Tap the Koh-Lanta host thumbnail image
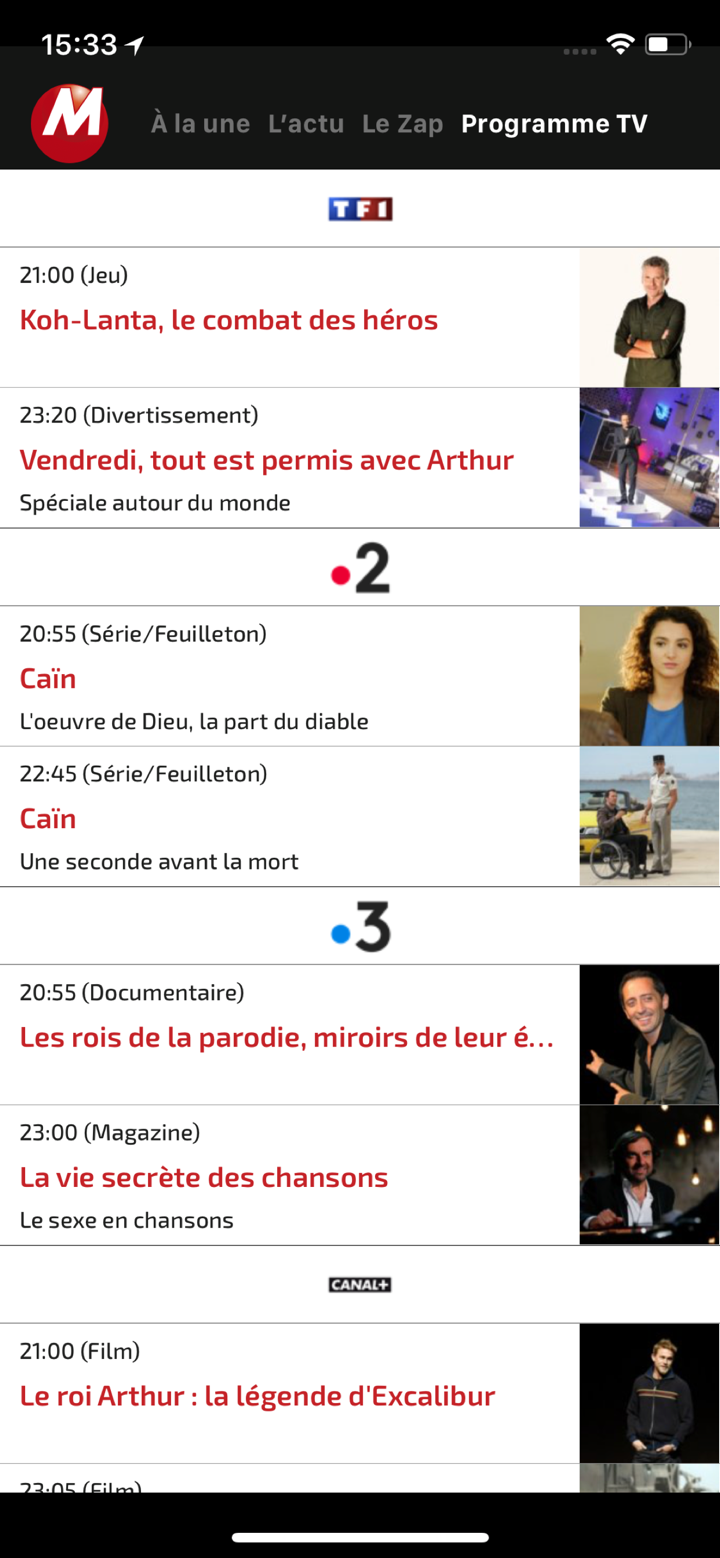 coord(648,318)
